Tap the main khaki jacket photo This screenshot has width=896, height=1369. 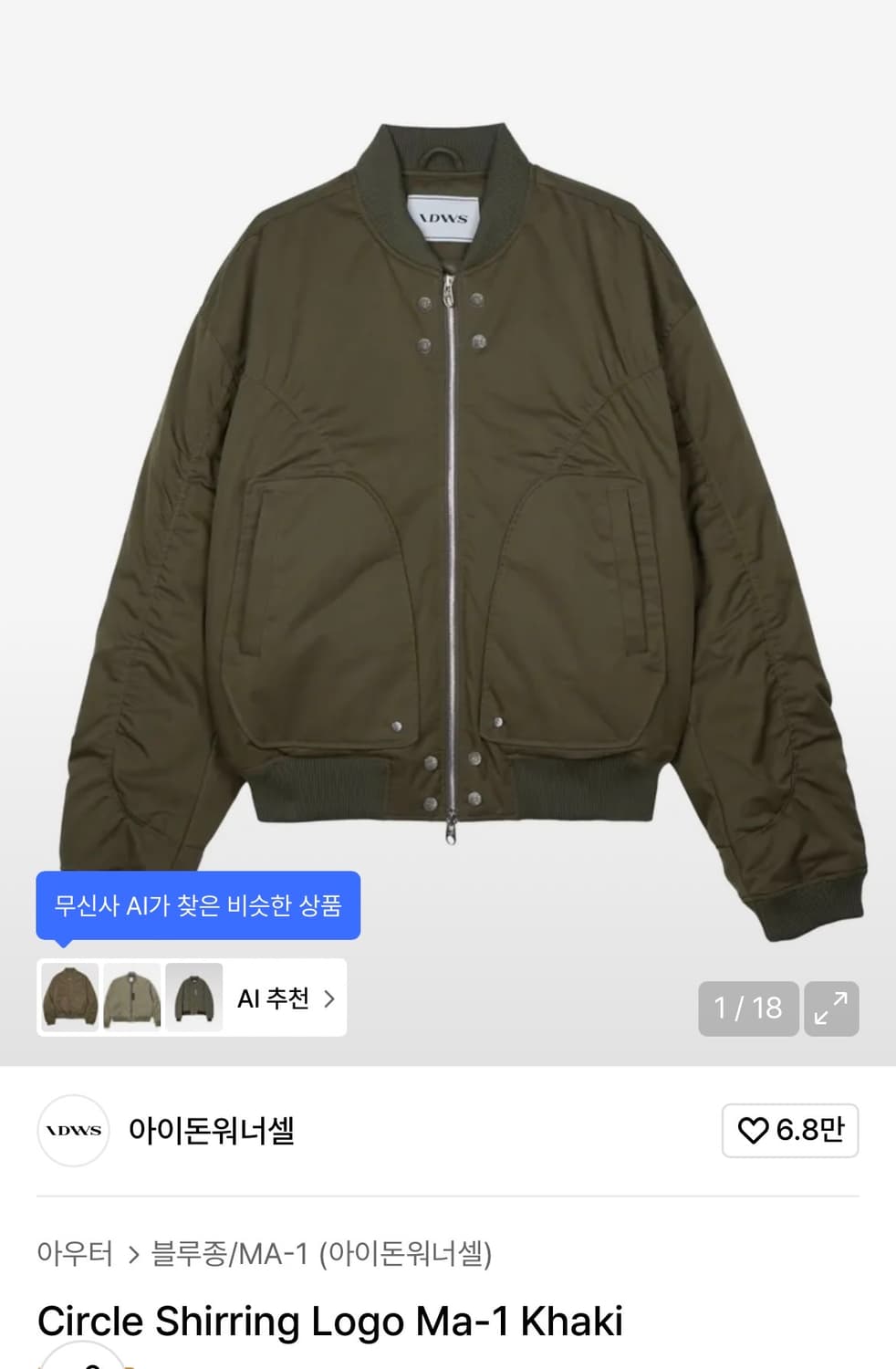point(448,502)
